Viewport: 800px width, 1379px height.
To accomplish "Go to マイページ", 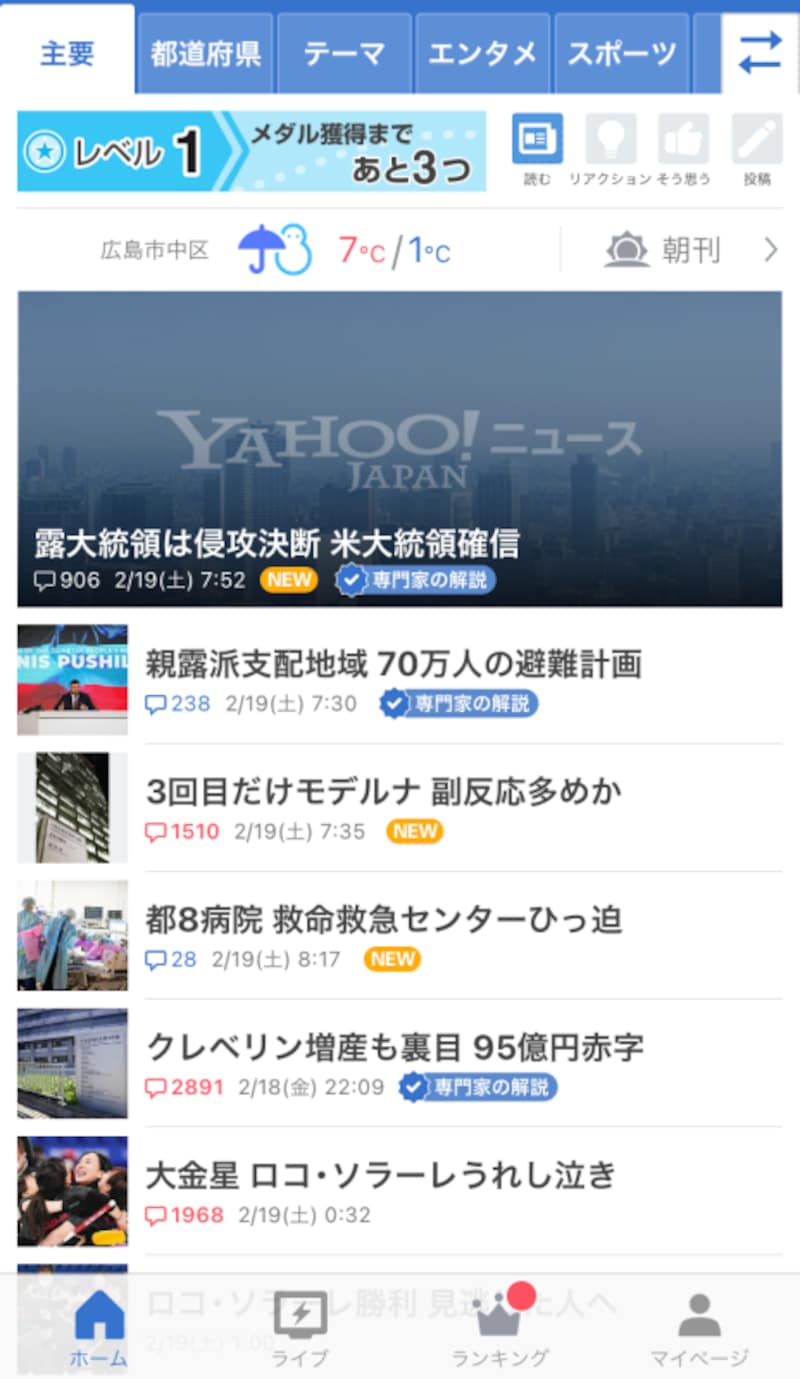I will click(x=699, y=1328).
